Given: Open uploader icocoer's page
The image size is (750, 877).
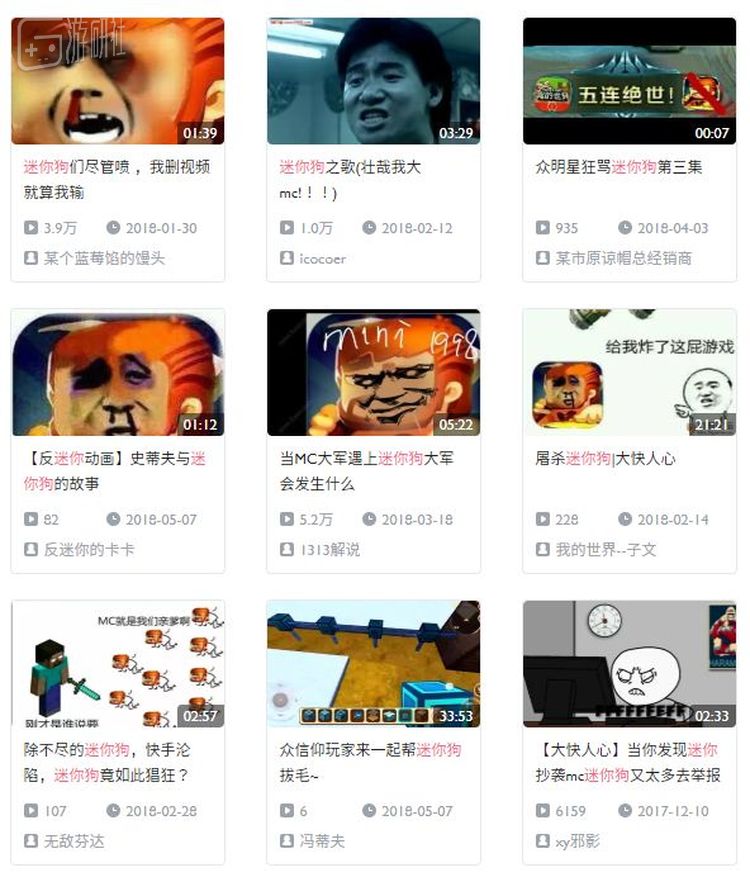Looking at the screenshot, I should [322, 258].
